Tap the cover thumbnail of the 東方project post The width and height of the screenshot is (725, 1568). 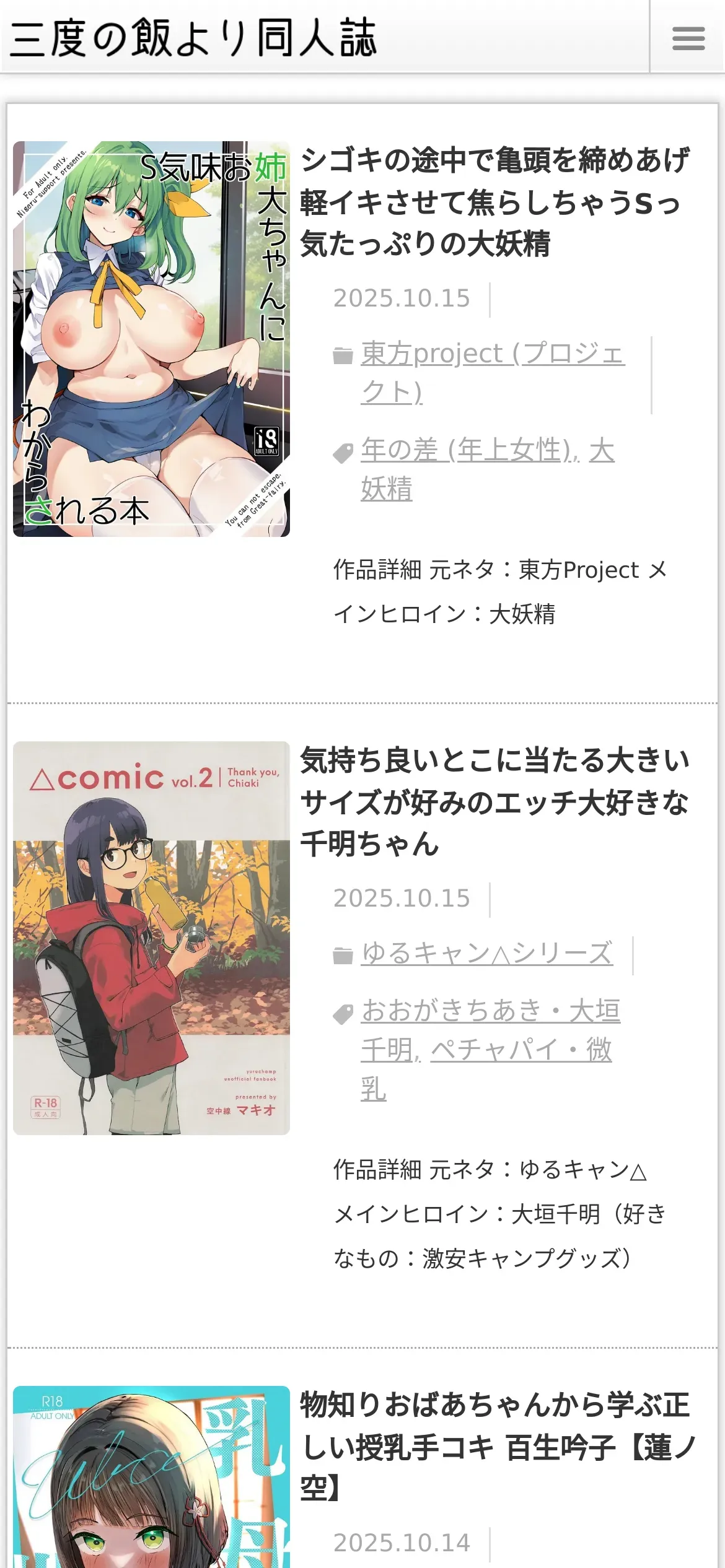click(x=151, y=339)
